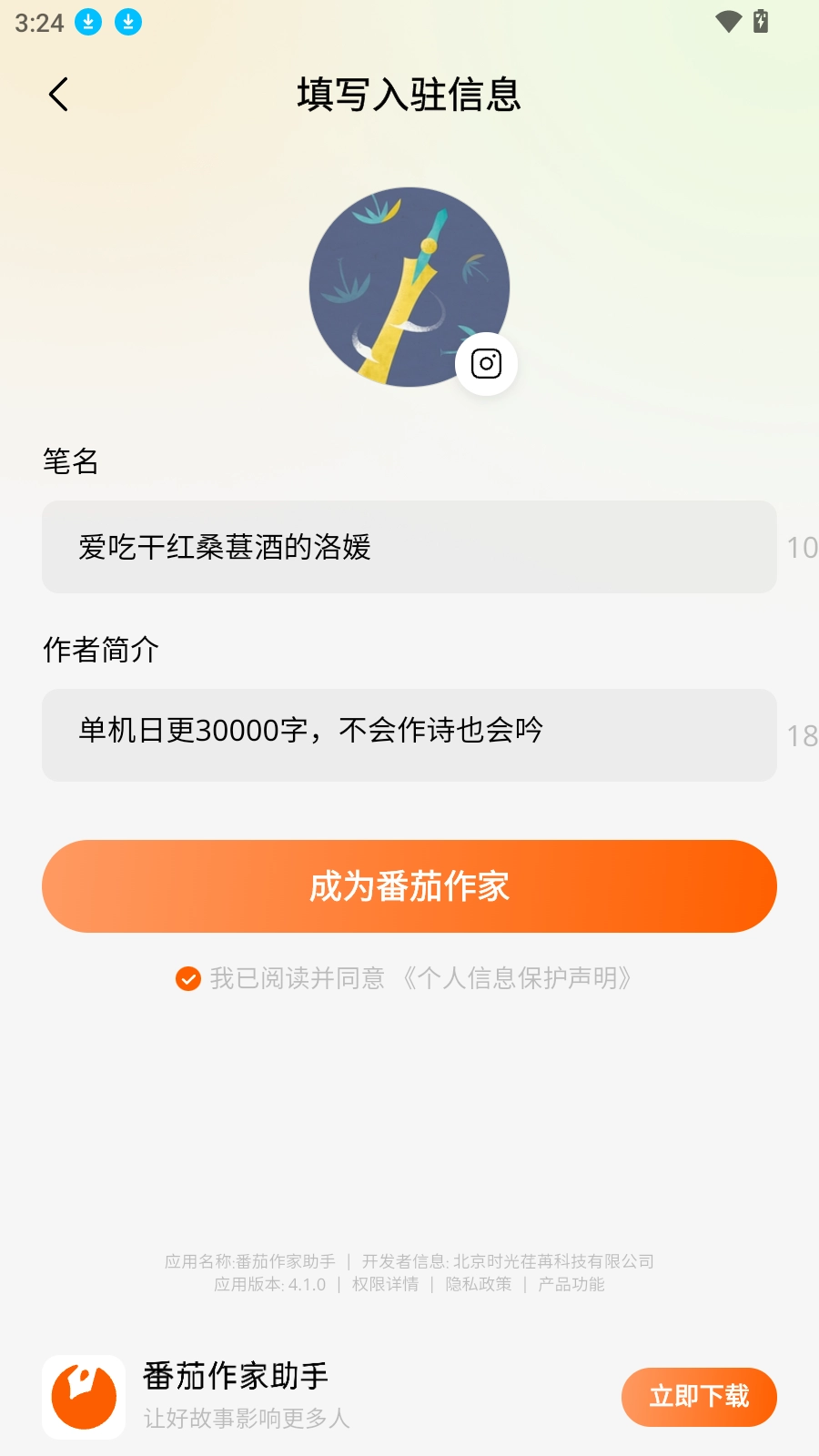The width and height of the screenshot is (819, 1456).
Task: Open 产品功能 link
Action: click(x=571, y=1284)
